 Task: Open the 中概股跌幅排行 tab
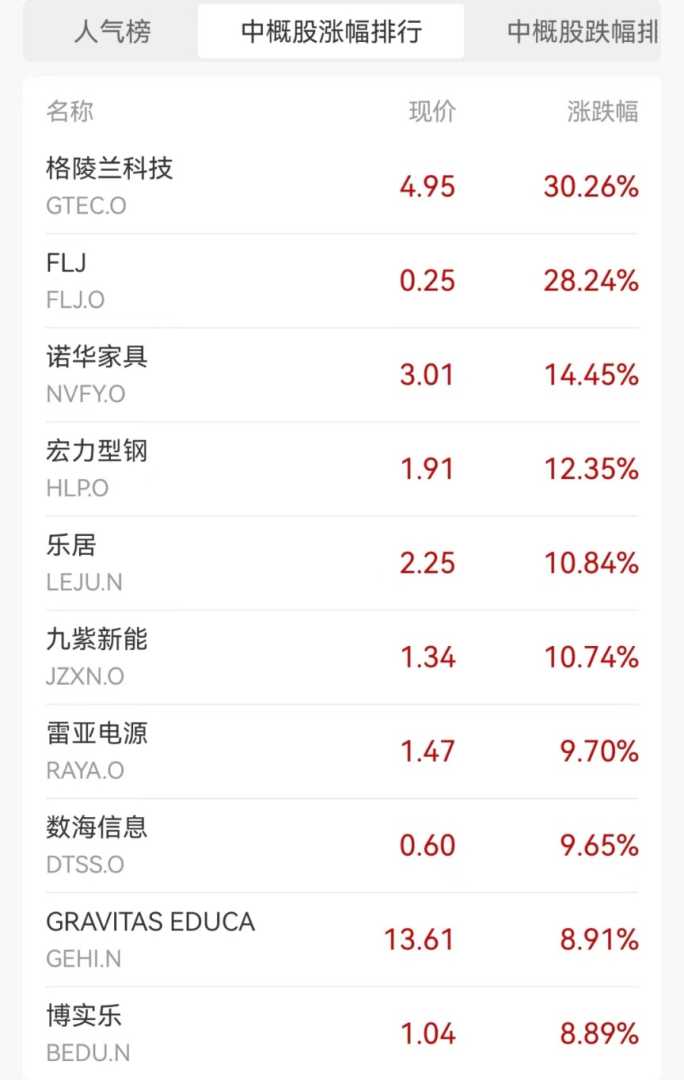[x=582, y=32]
